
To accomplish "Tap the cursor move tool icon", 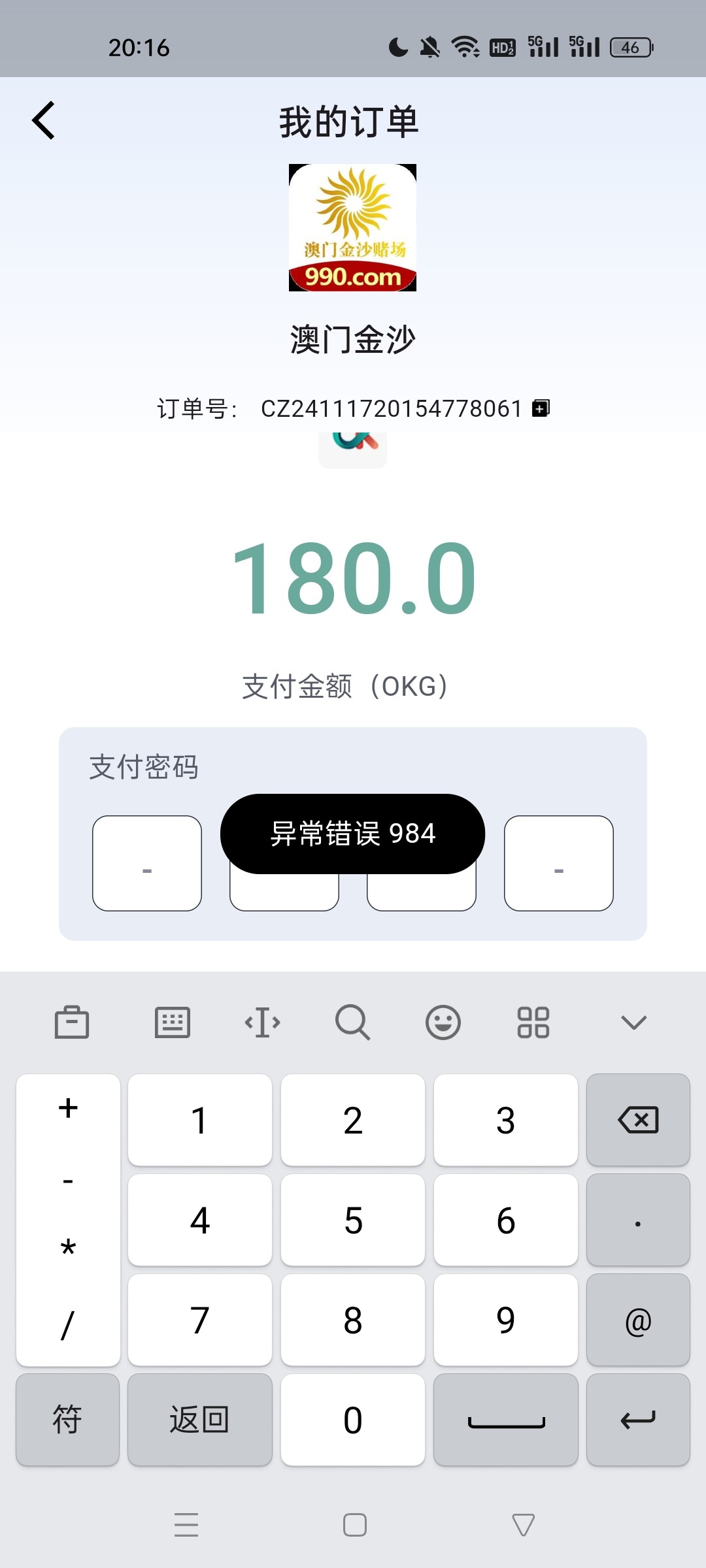I will pos(263,1022).
